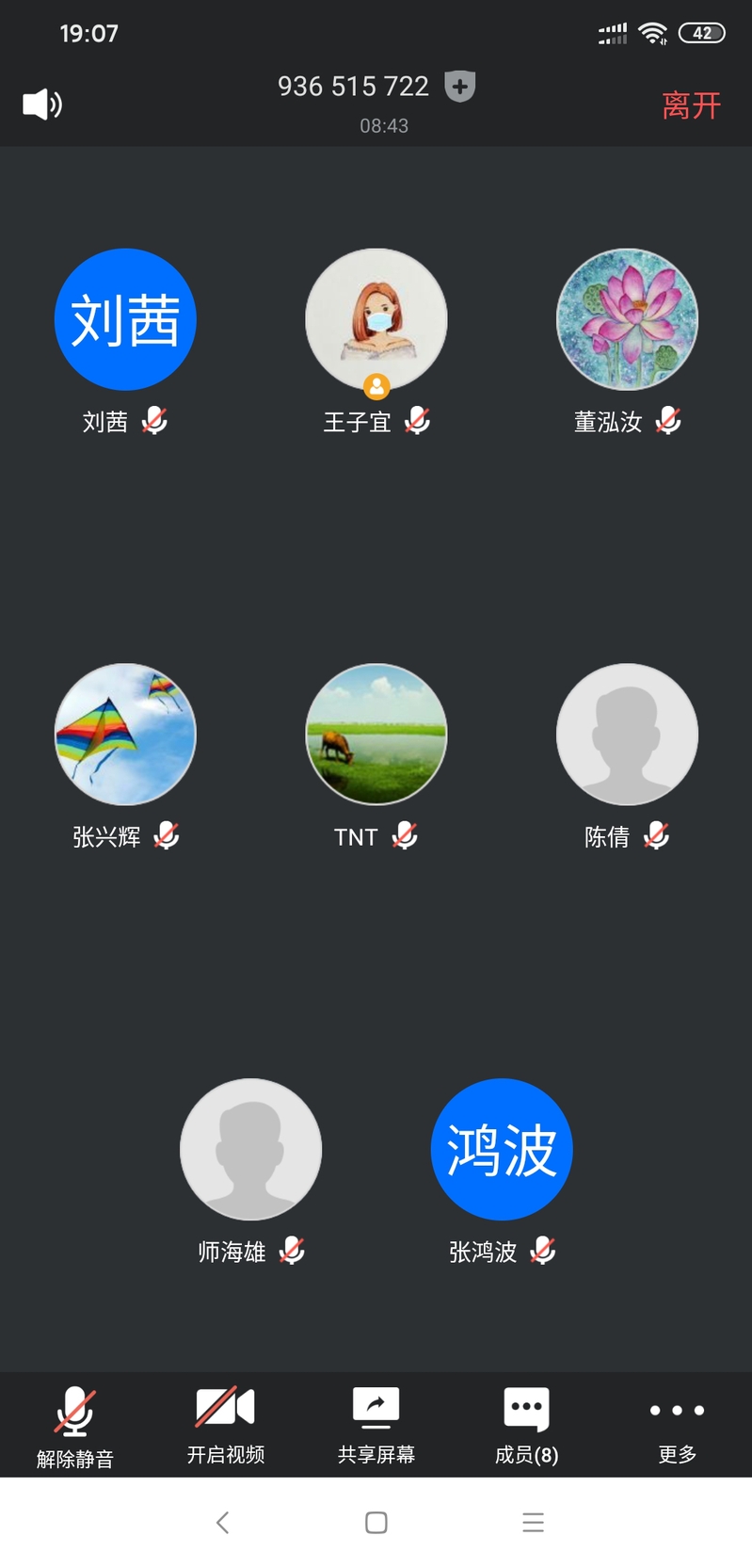
Task: Toggle the speaker audio output icon
Action: pyautogui.click(x=42, y=104)
